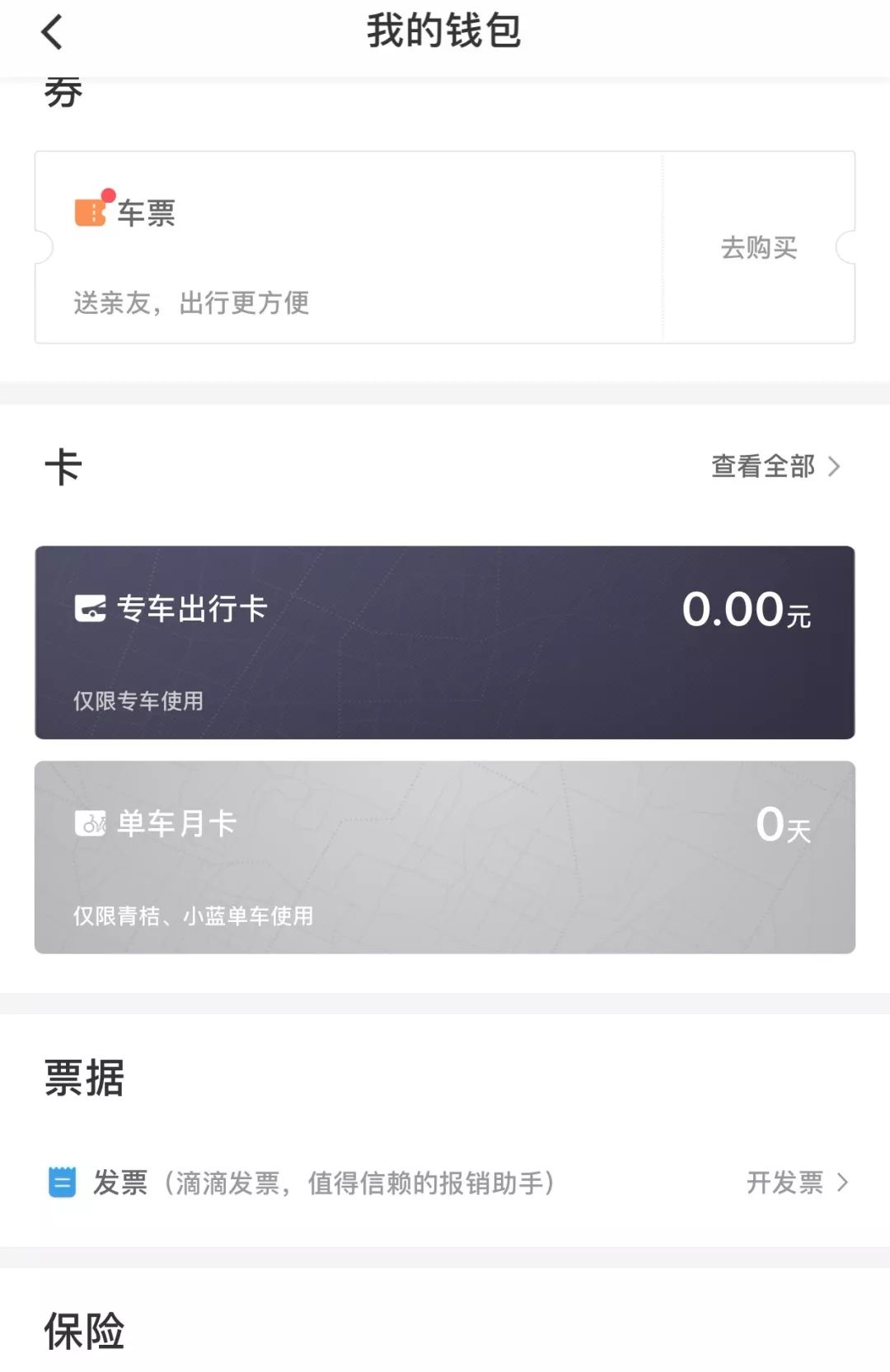Image resolution: width=890 pixels, height=1372 pixels.
Task: Open the 单车月卡 card
Action: 445,857
